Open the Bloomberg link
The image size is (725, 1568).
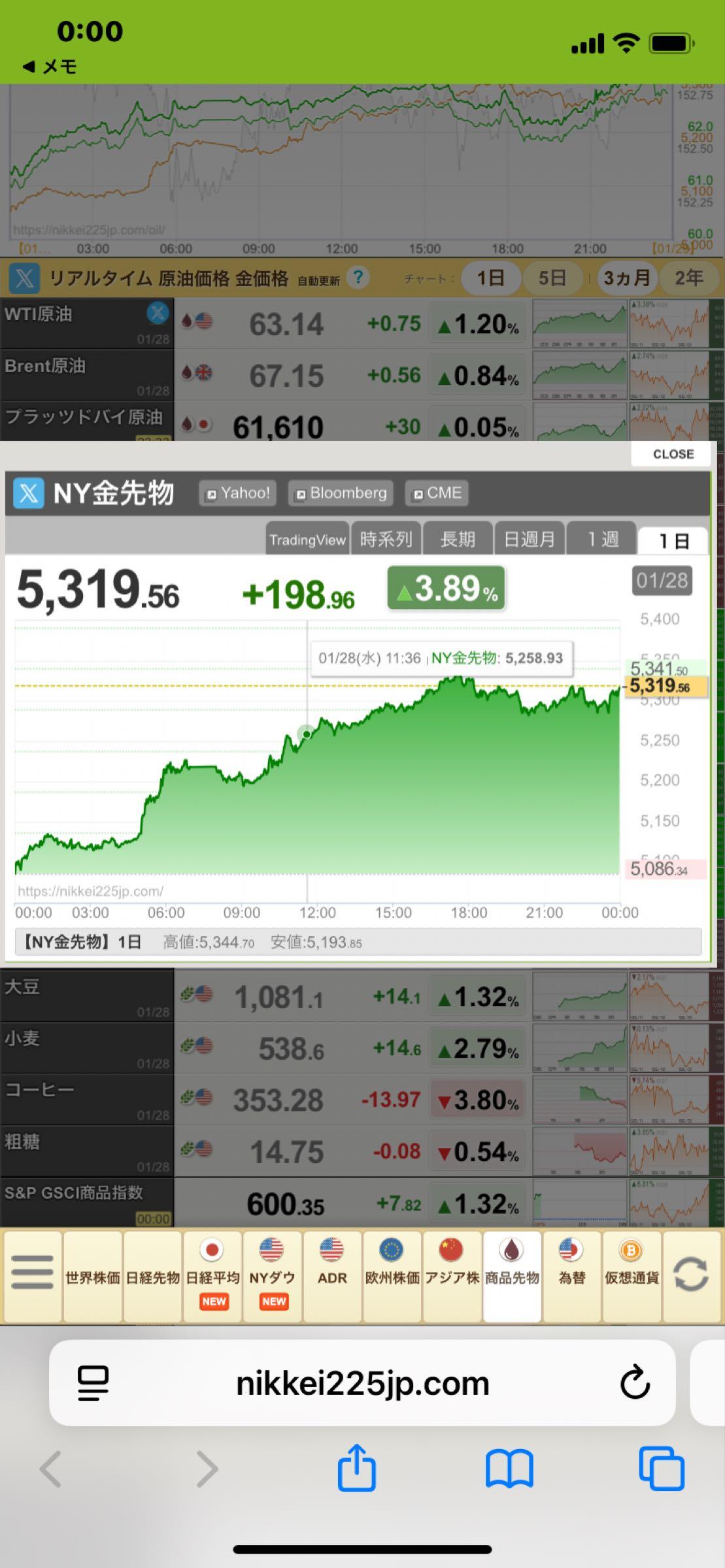click(x=341, y=493)
